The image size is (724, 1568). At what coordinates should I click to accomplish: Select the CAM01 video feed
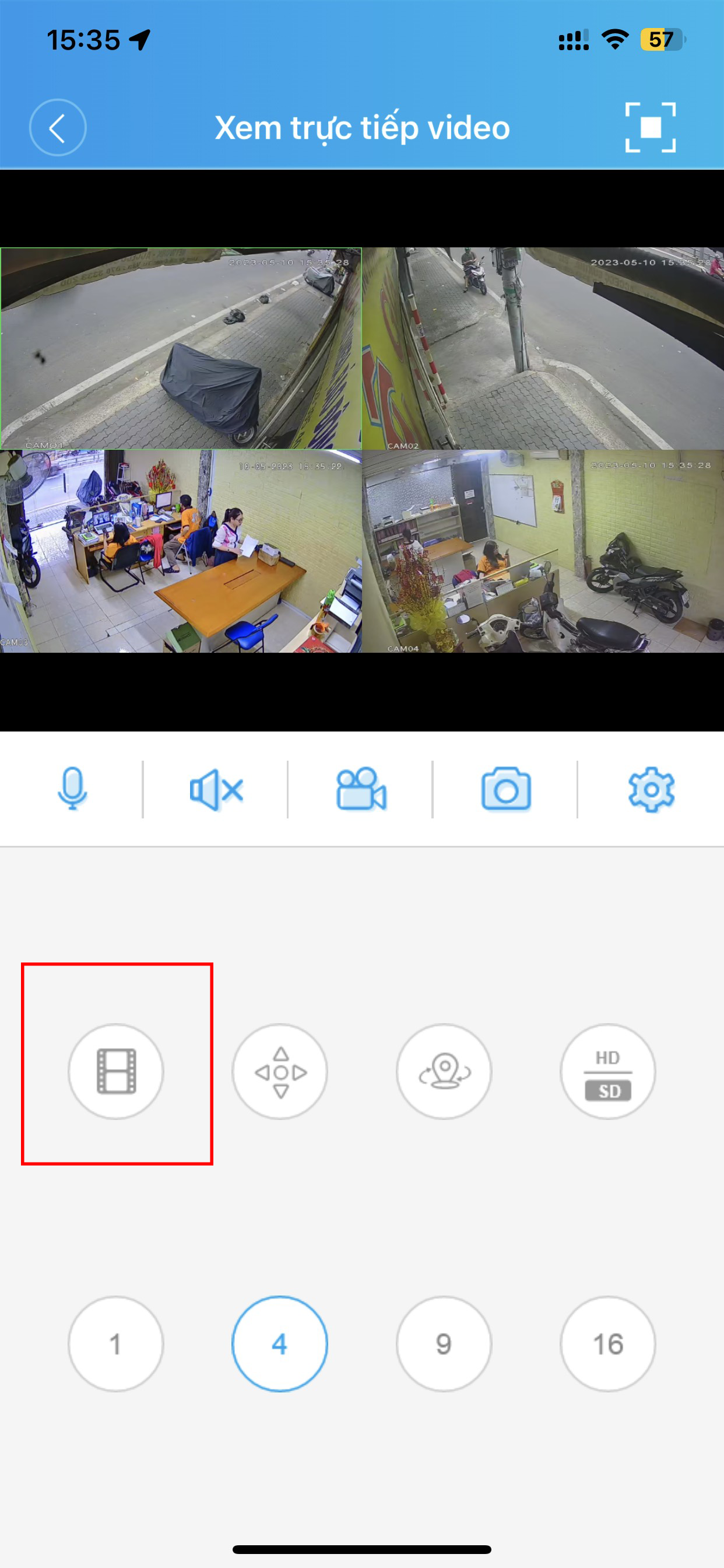pyautogui.click(x=181, y=348)
